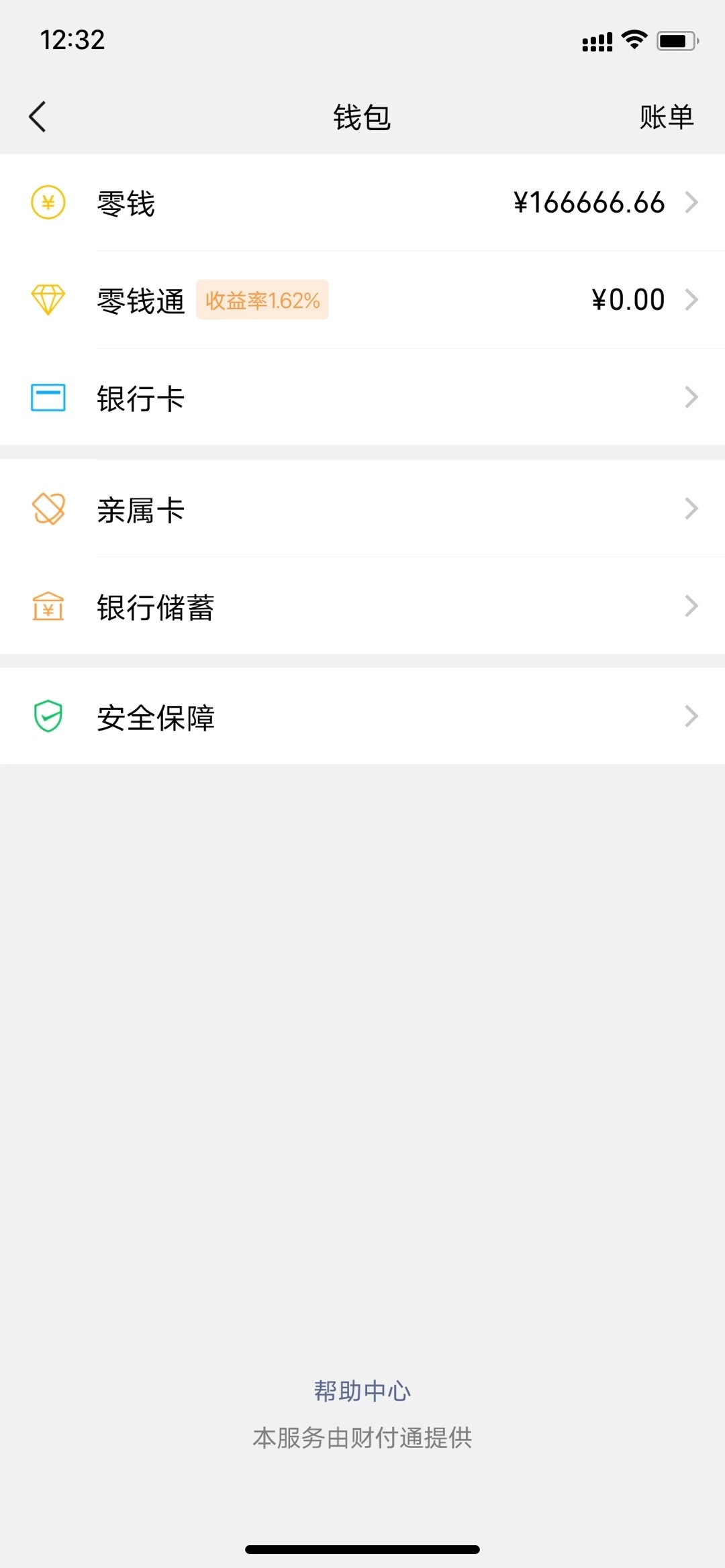Open the 银行卡 bank cards row
Image resolution: width=725 pixels, height=1568 pixels.
coord(362,397)
